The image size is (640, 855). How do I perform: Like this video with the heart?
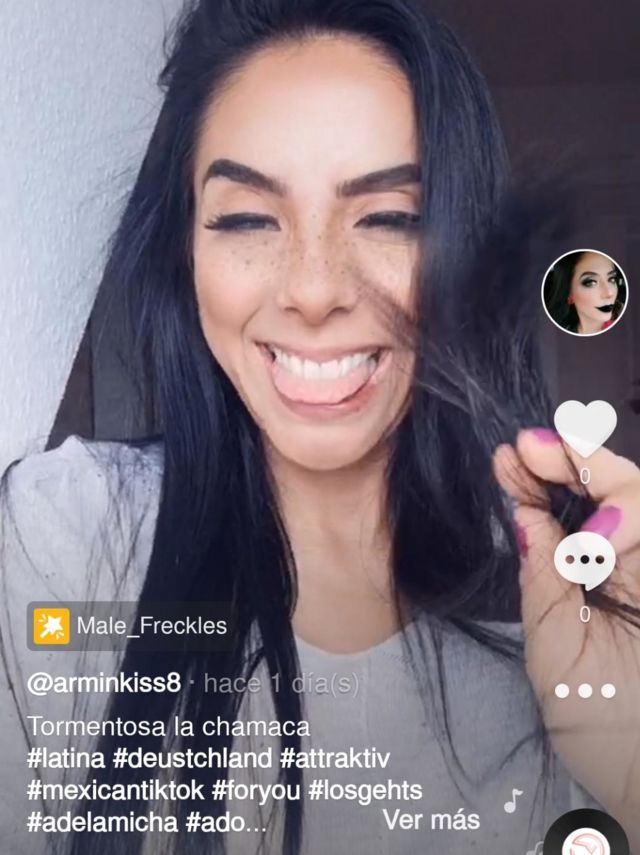click(585, 427)
